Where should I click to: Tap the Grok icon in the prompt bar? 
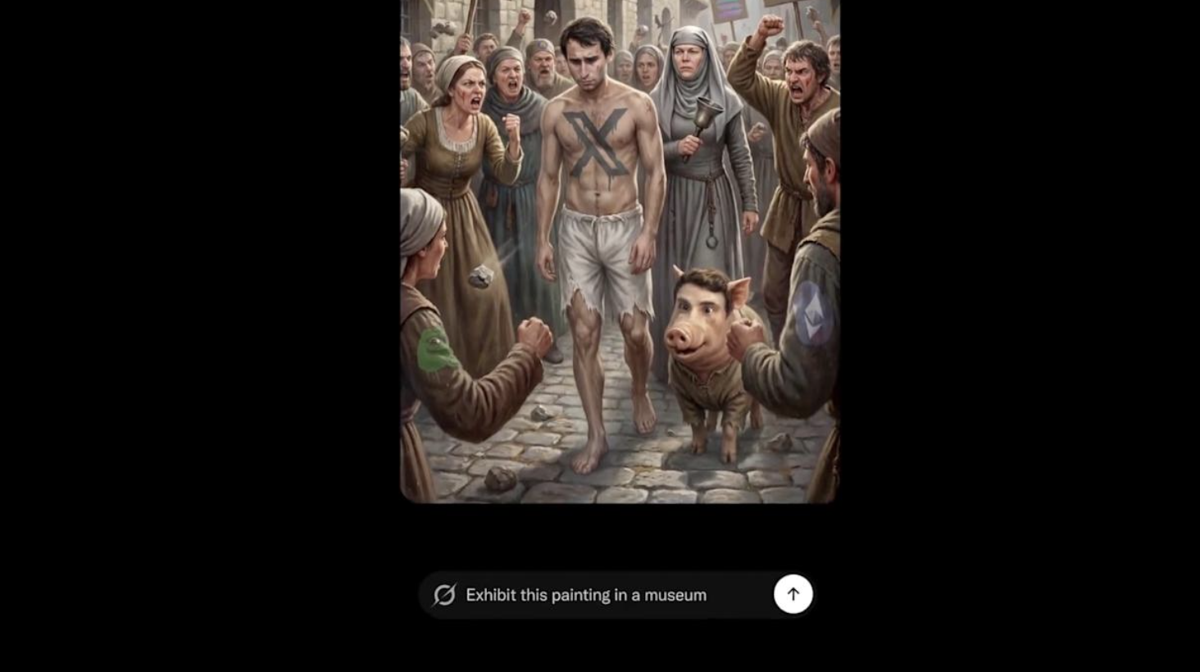[444, 595]
